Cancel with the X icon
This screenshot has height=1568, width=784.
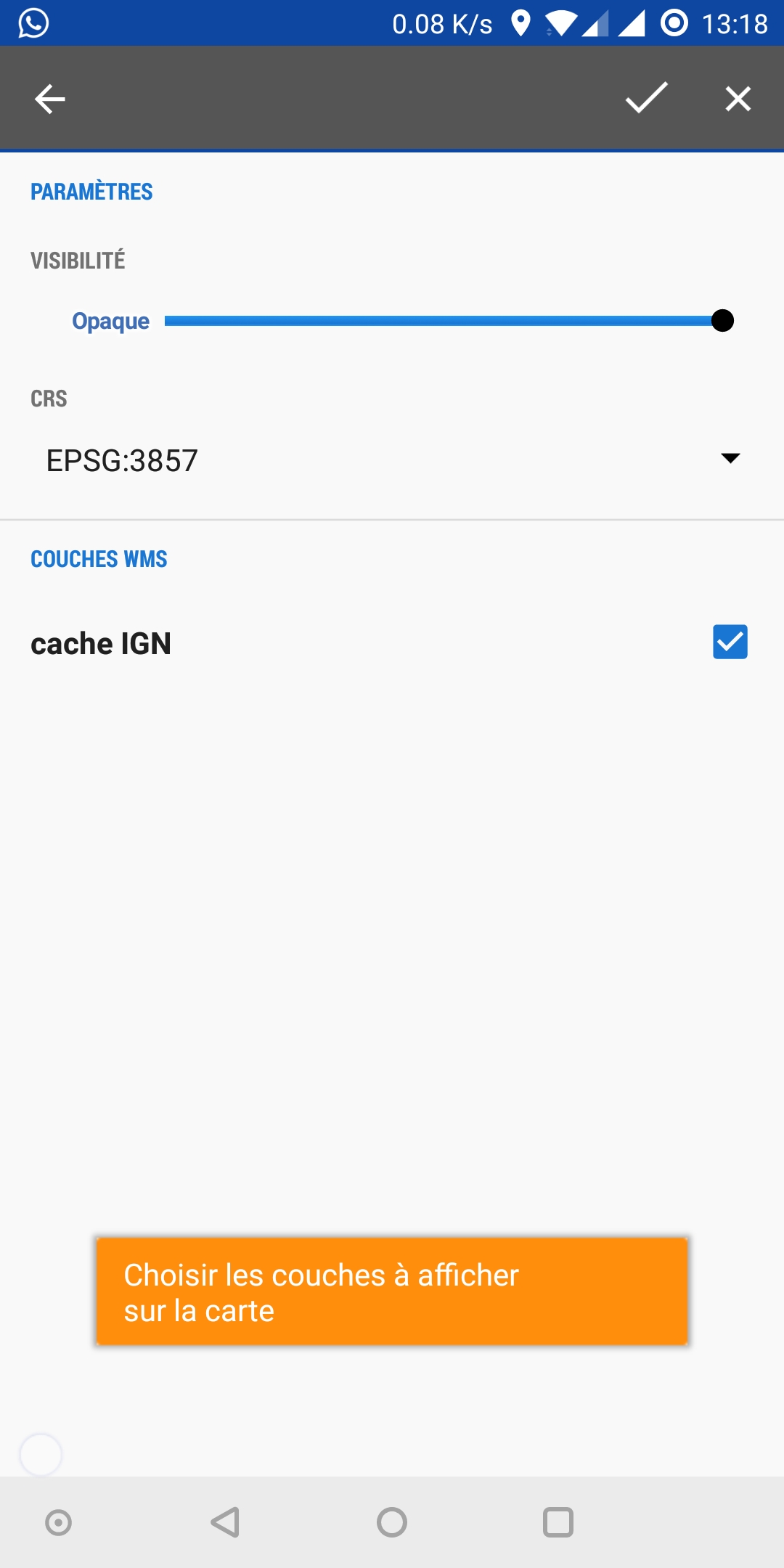738,99
